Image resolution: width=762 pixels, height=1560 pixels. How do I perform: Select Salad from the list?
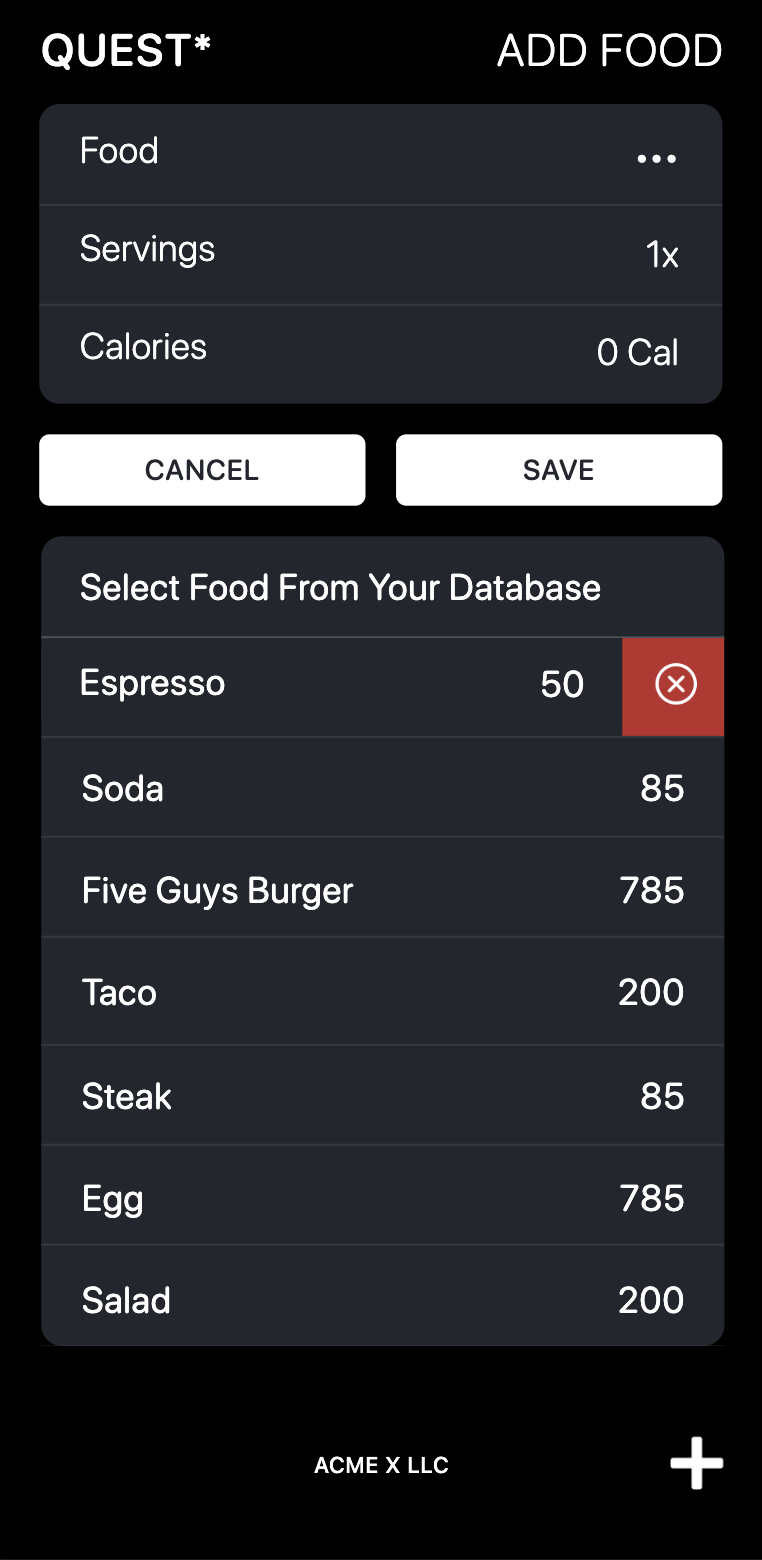pos(380,1300)
